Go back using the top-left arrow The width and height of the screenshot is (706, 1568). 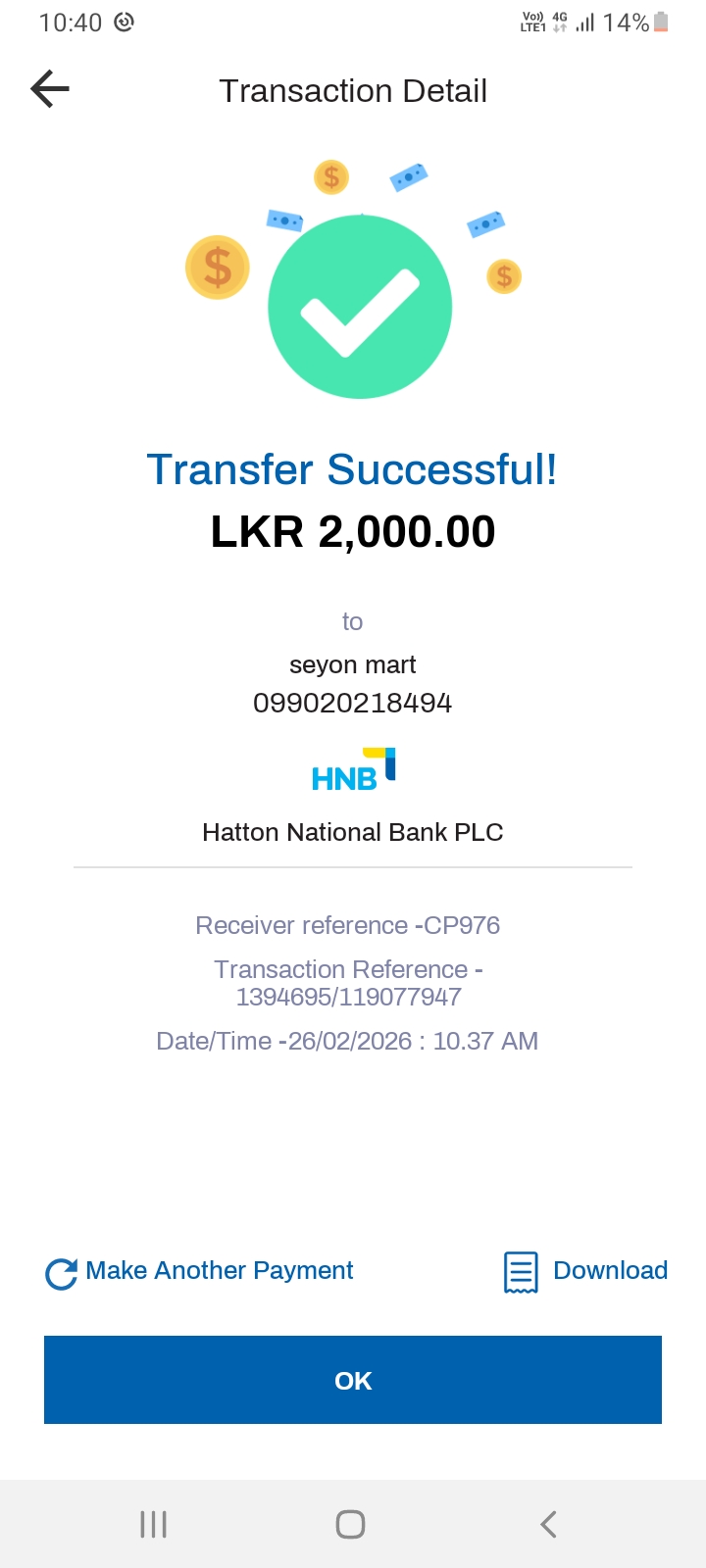pos(50,89)
